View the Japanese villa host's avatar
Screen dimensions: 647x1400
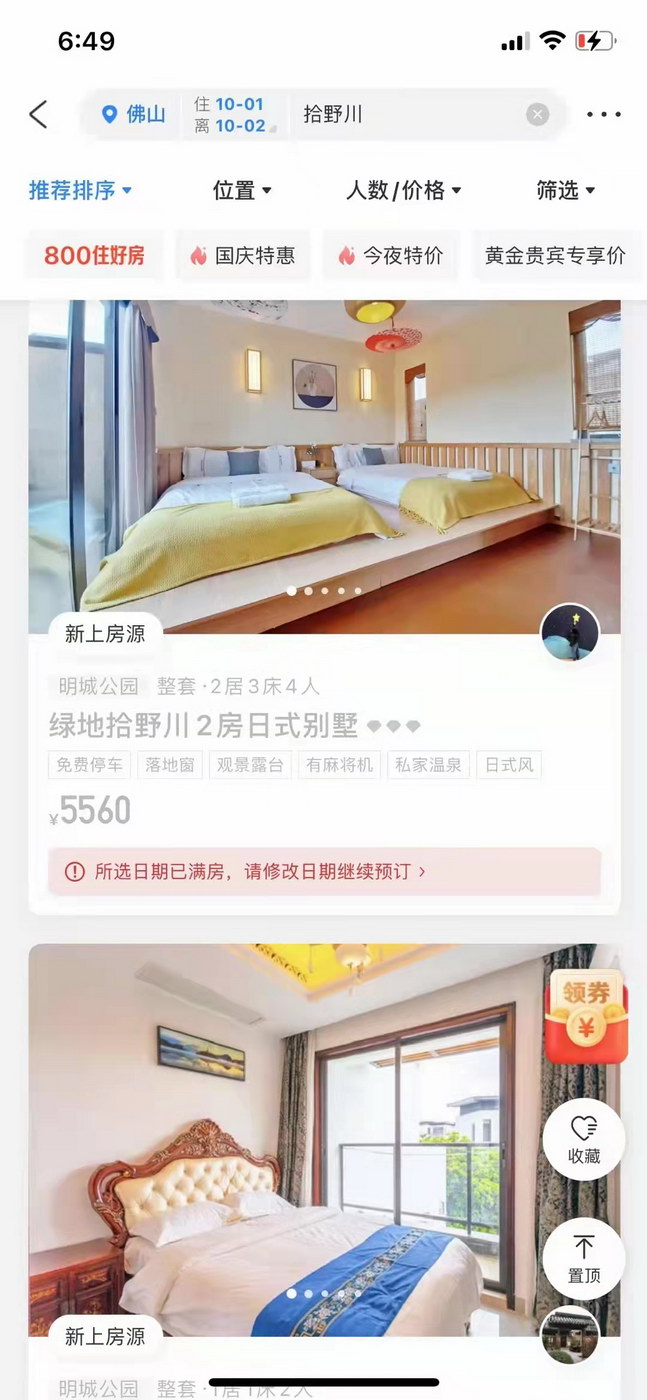[x=569, y=632]
